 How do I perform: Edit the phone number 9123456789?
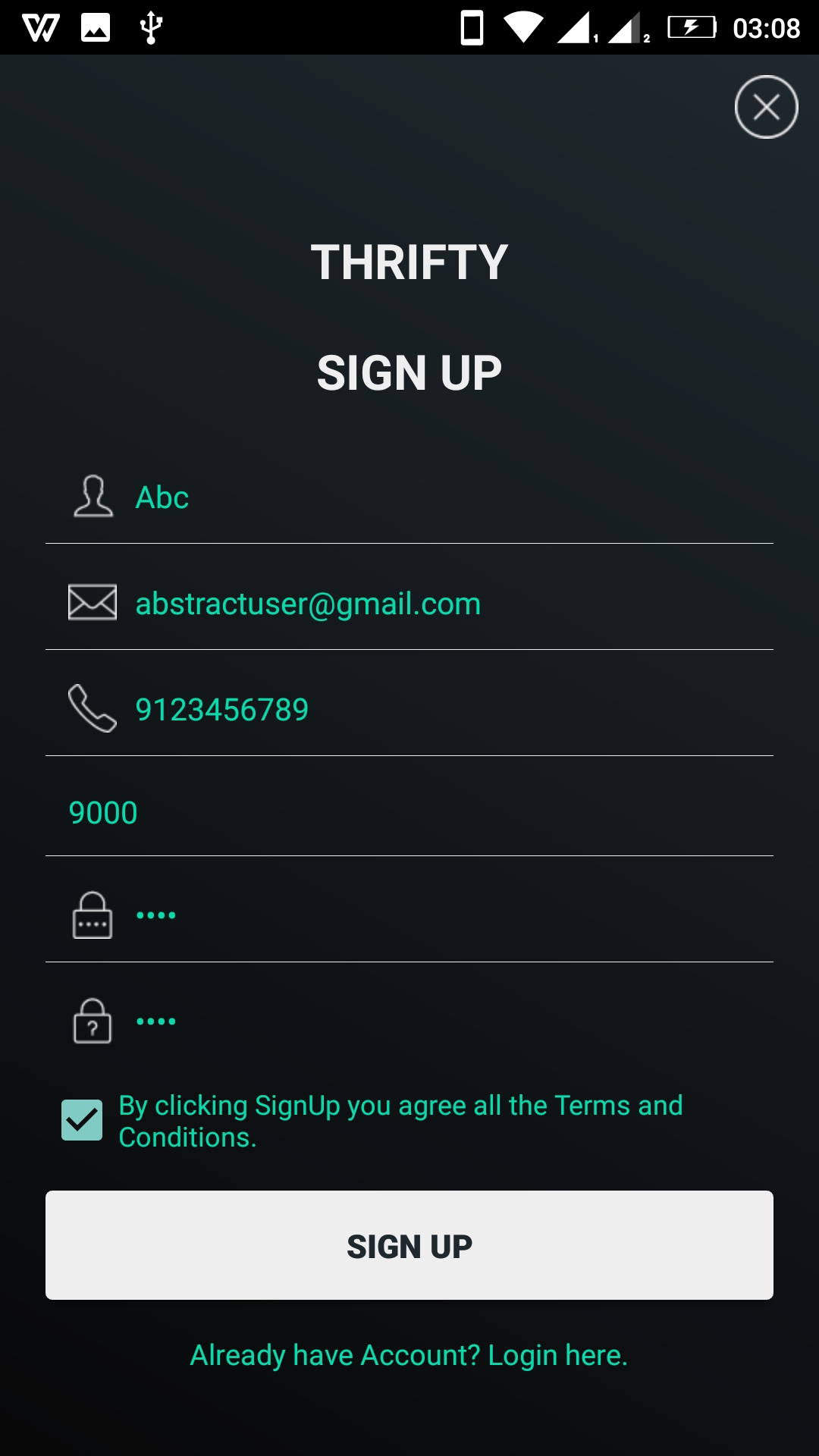447,710
